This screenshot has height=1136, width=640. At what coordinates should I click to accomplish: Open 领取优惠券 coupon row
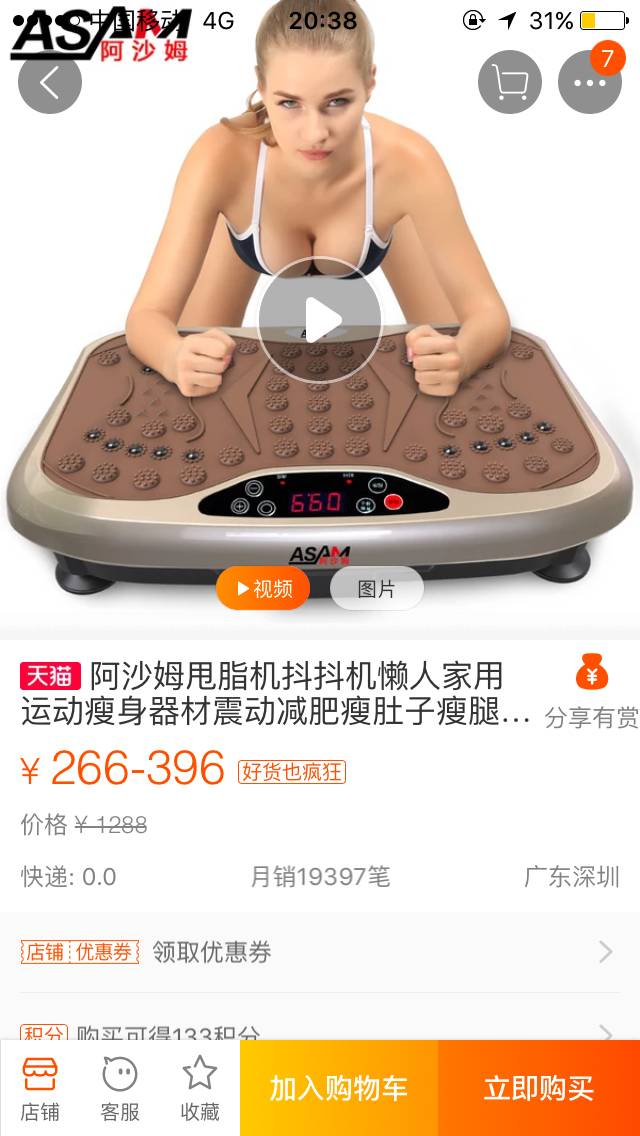(x=320, y=952)
